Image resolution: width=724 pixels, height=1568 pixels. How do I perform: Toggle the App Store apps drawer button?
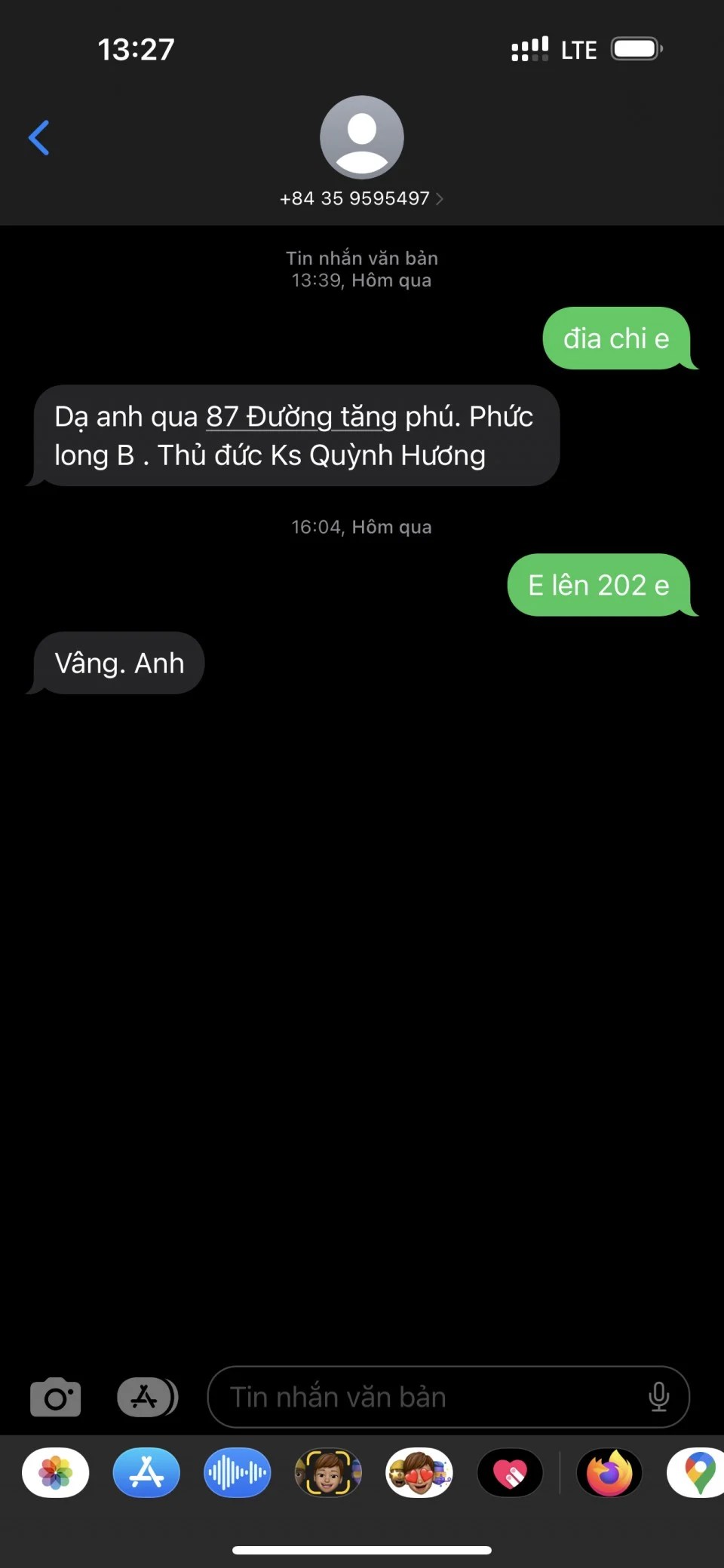pos(147,1397)
